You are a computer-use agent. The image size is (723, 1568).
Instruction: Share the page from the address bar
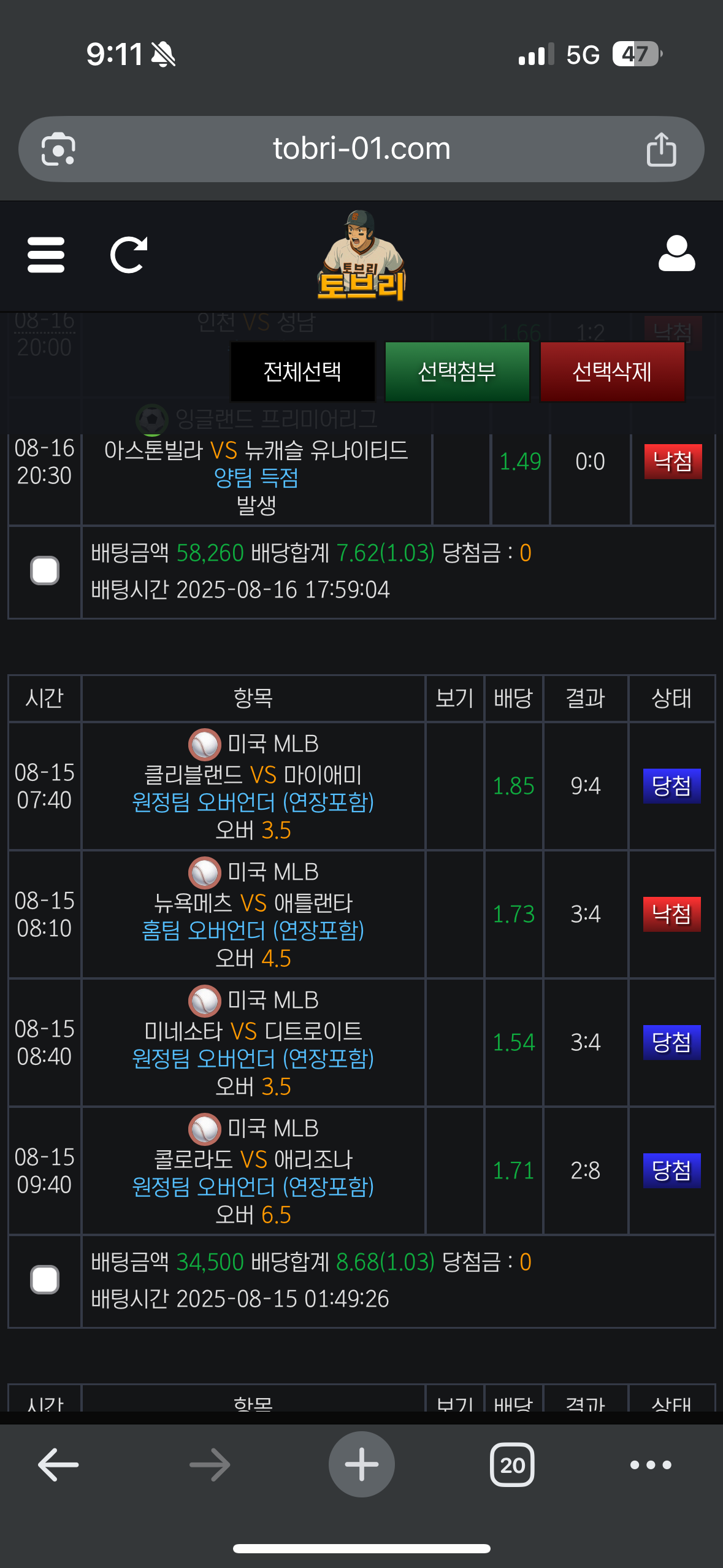[661, 149]
